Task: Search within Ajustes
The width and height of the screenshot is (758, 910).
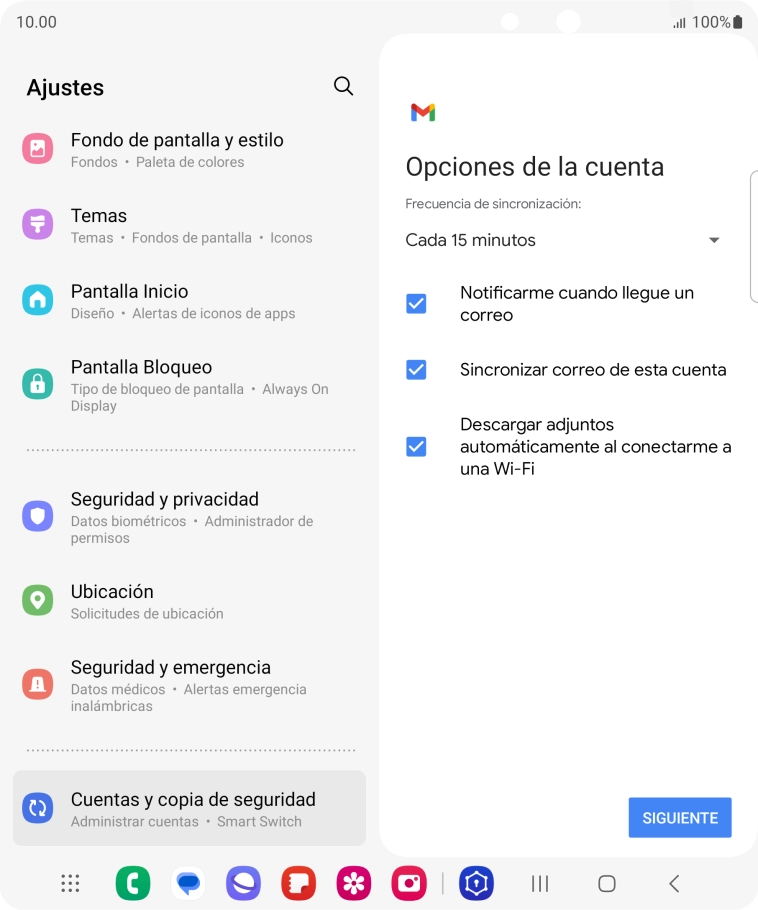Action: [x=343, y=86]
